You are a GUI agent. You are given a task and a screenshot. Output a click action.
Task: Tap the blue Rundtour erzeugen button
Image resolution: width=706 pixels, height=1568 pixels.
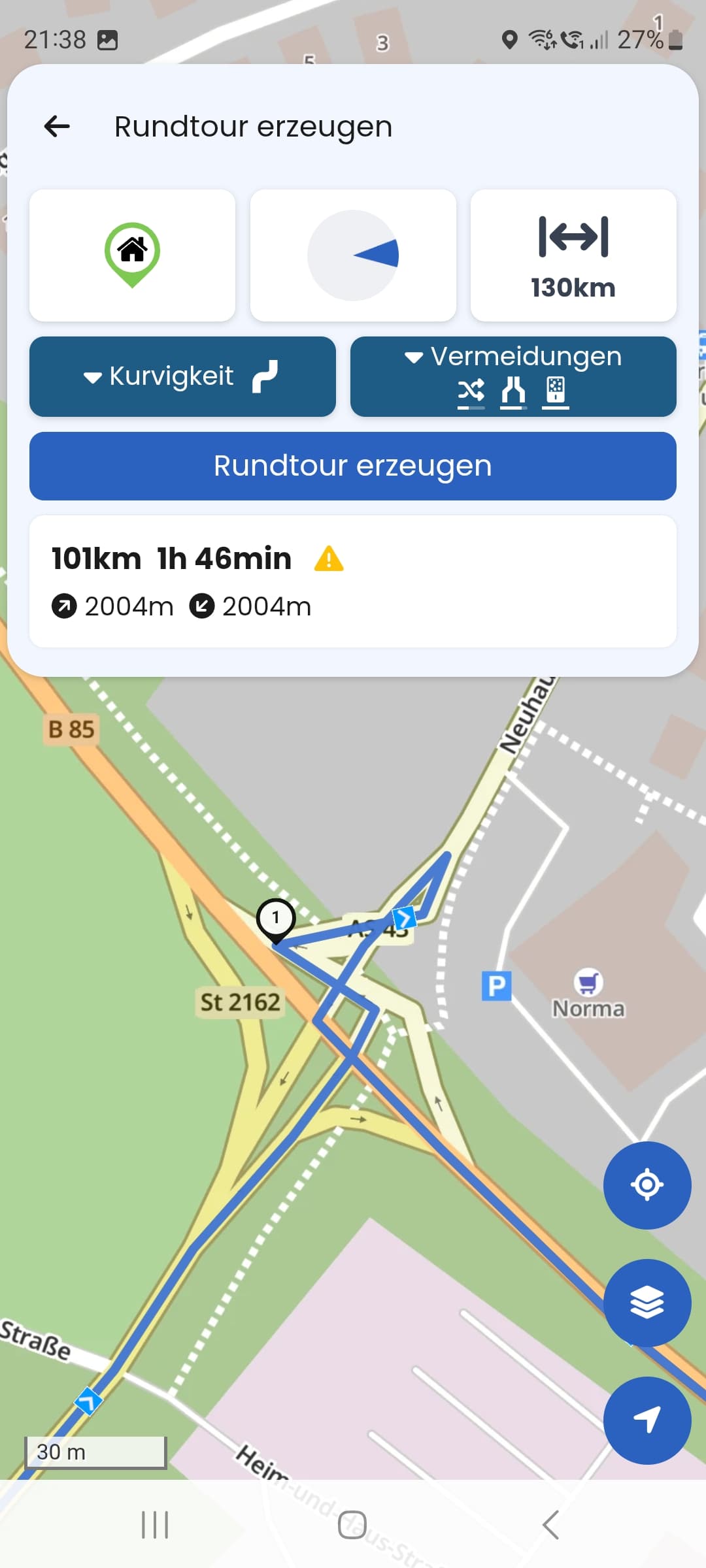[353, 466]
